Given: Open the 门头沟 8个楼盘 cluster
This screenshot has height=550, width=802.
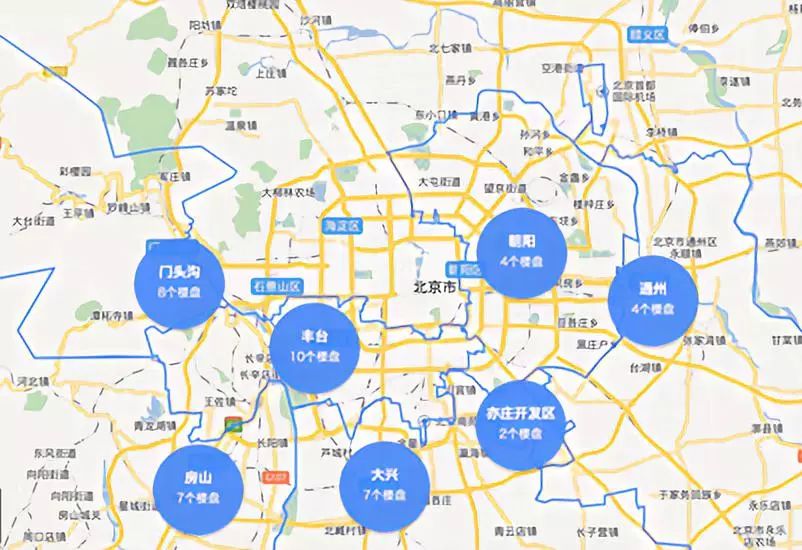Looking at the screenshot, I should (181, 282).
